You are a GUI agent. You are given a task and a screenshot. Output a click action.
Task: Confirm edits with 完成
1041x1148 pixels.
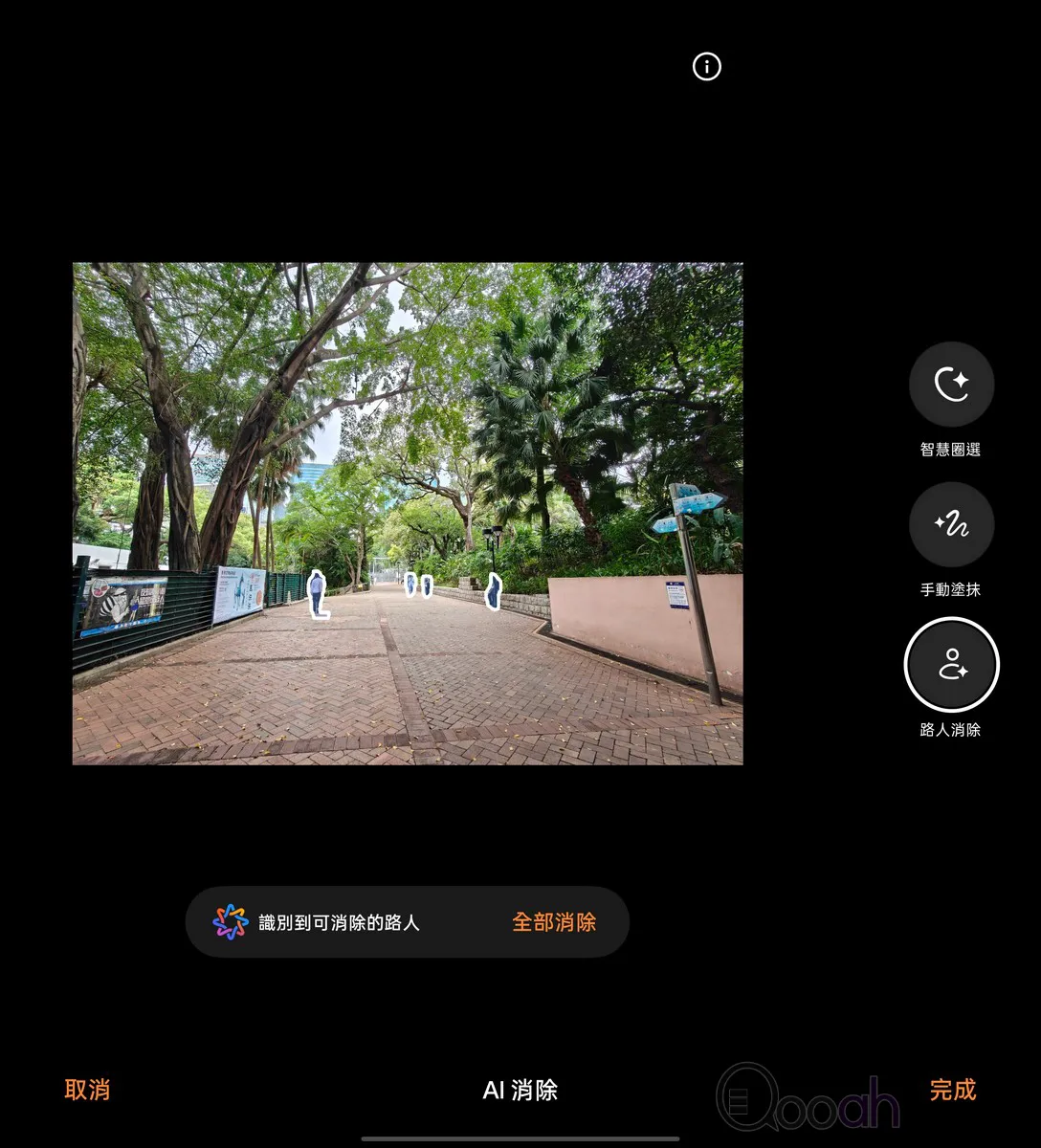pos(953,1090)
